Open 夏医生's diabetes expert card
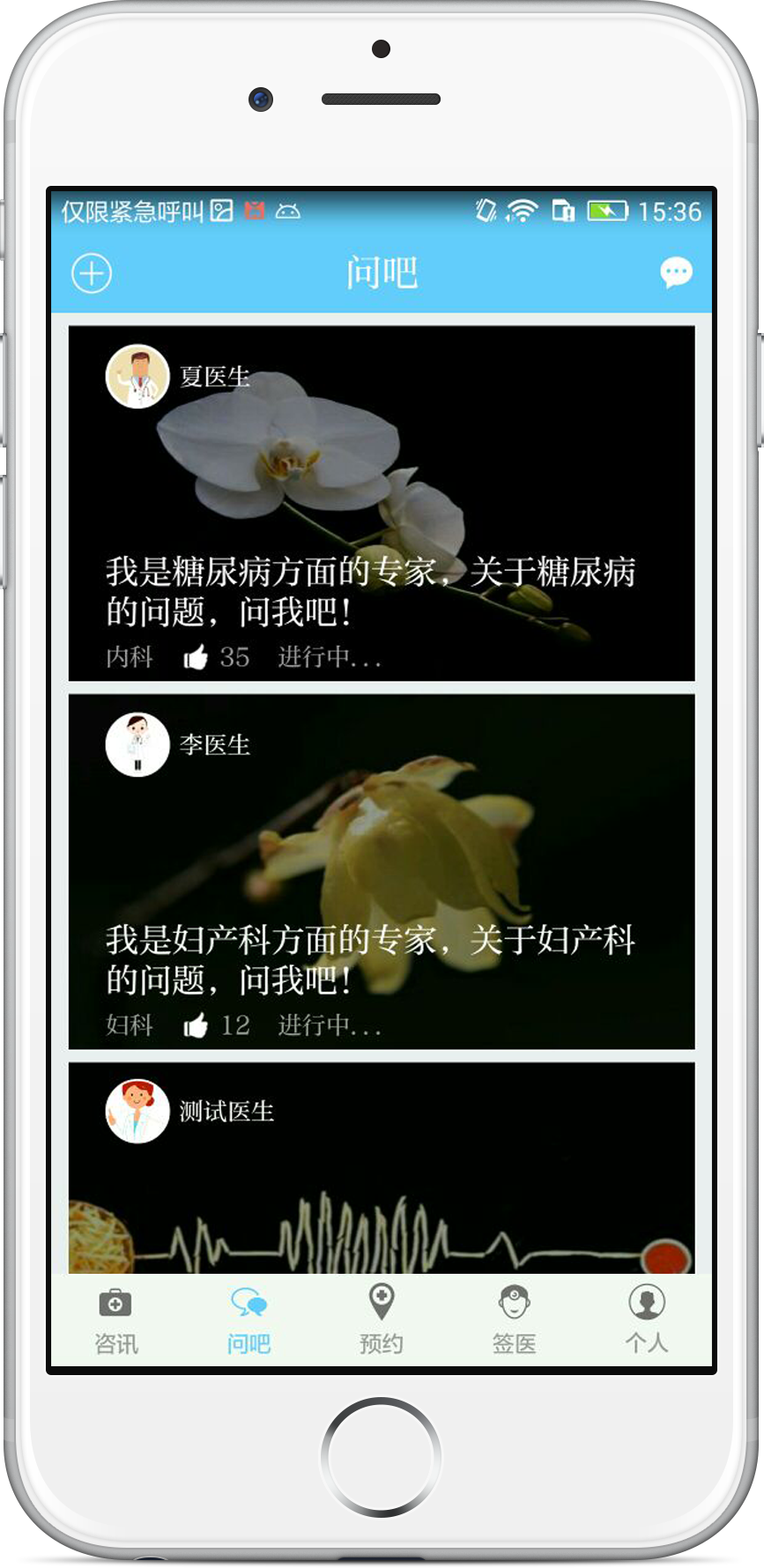 [x=381, y=529]
